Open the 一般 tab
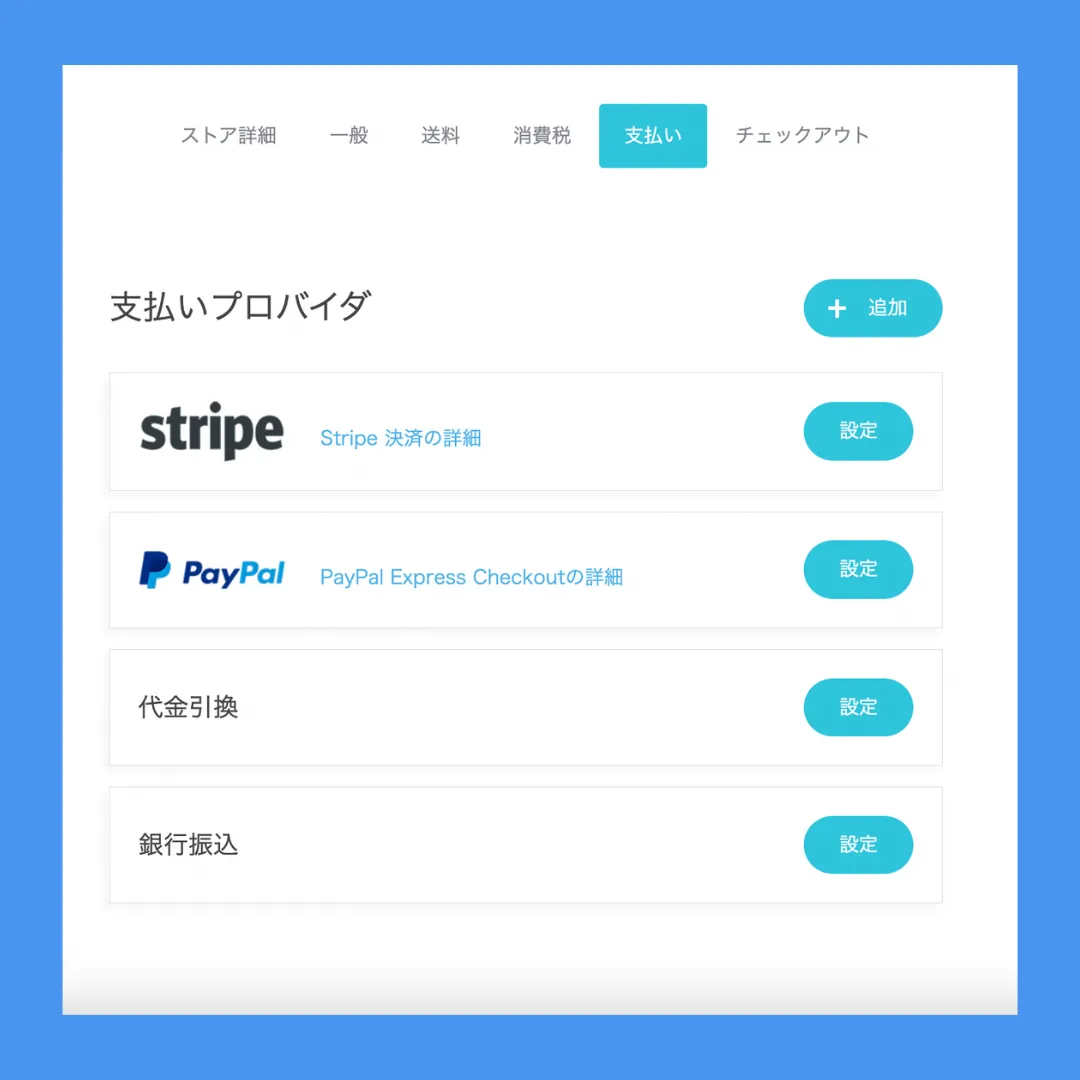 (x=349, y=136)
